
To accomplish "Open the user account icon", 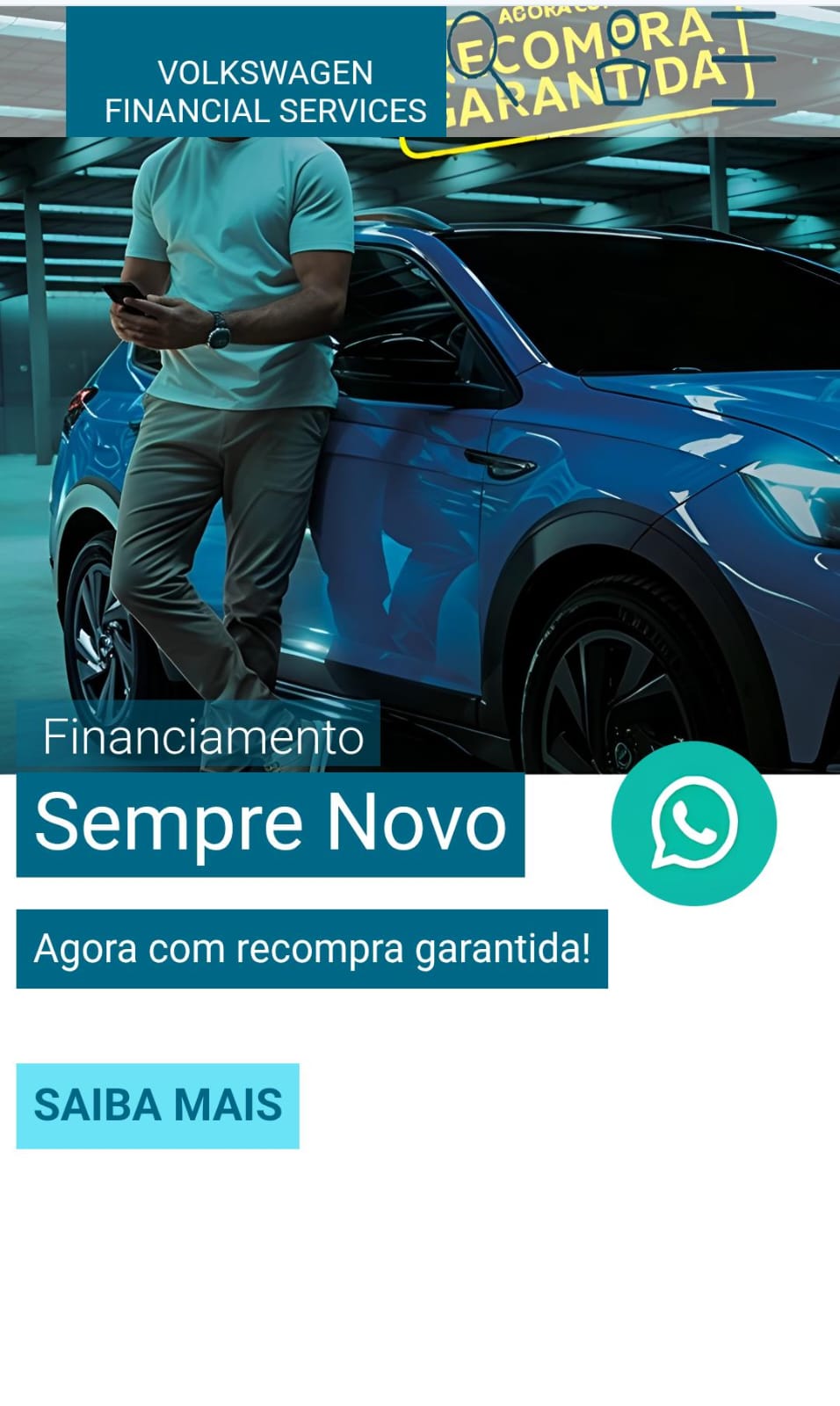I will coord(623,60).
